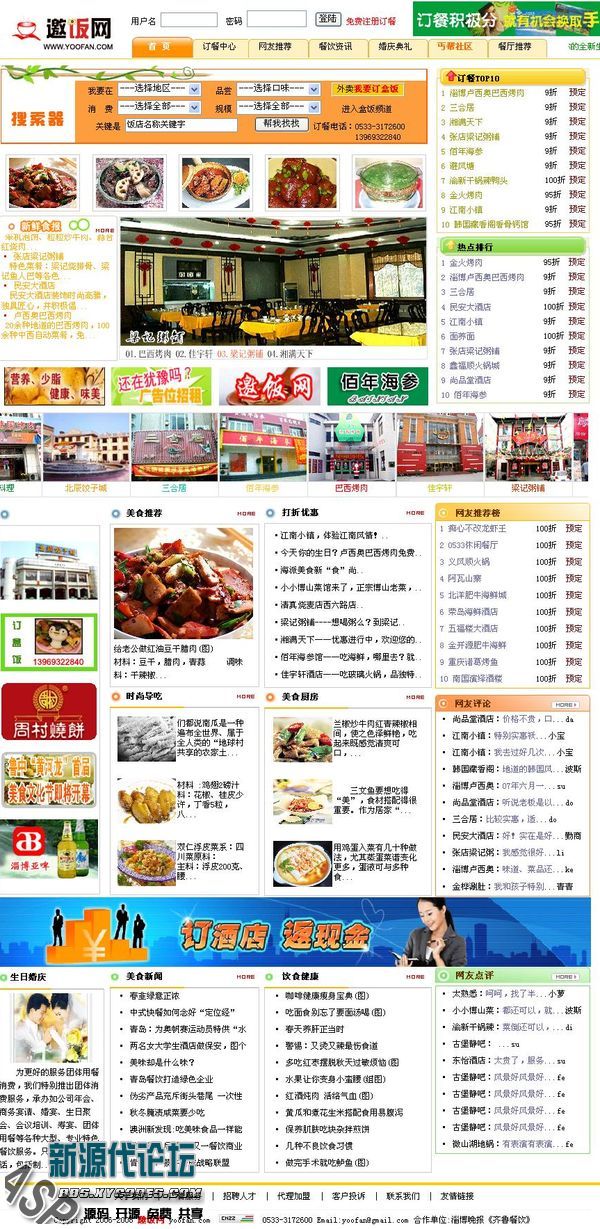Open the 客户投诉 footer link

point(349,1195)
